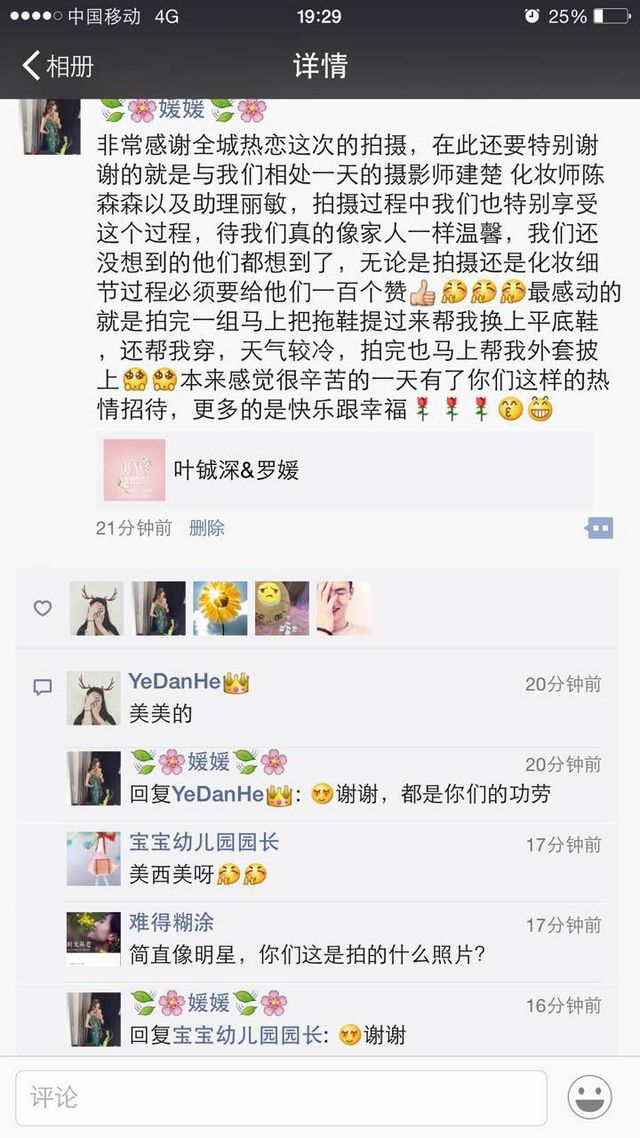The width and height of the screenshot is (640, 1138).
Task: Open 难得糊涂's avatar picture
Action: [94, 938]
